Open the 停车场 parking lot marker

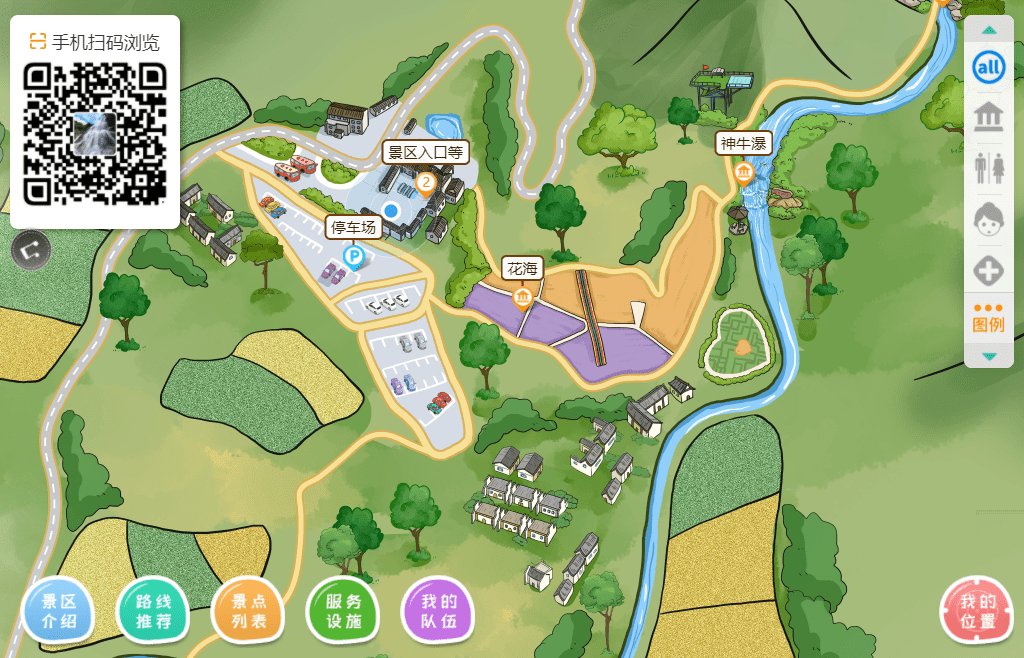(354, 256)
